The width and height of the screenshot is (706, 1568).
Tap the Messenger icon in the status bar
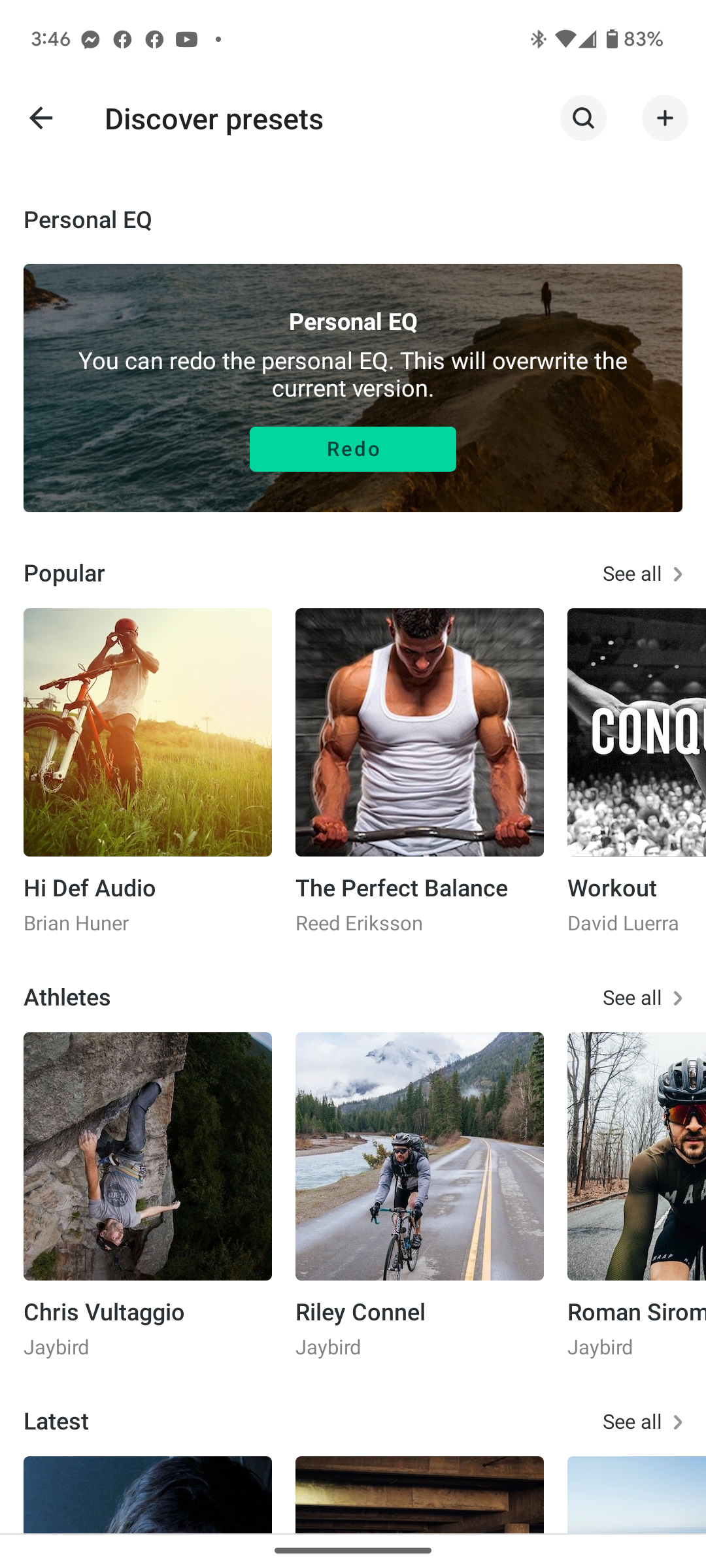pyautogui.click(x=89, y=39)
